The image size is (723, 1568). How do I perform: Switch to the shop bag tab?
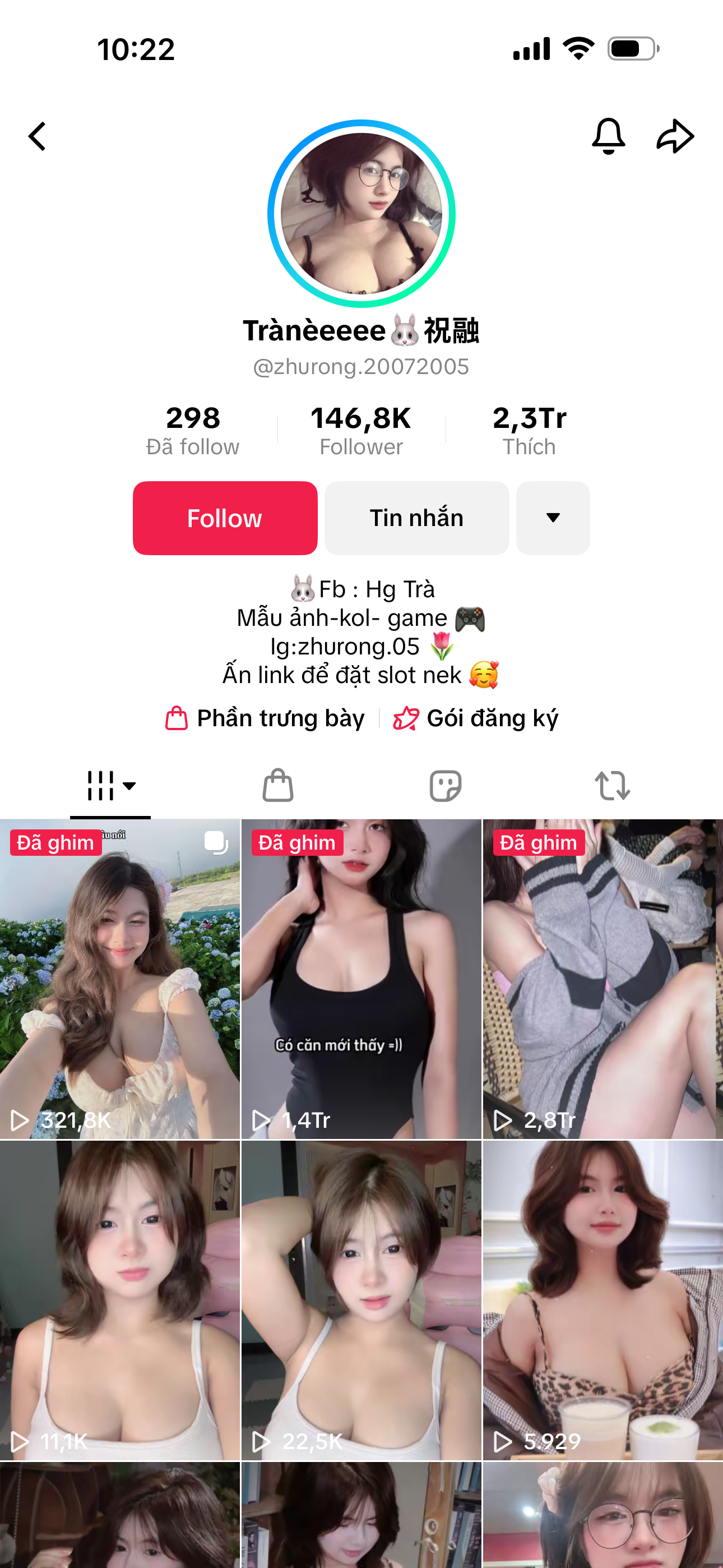tap(277, 785)
